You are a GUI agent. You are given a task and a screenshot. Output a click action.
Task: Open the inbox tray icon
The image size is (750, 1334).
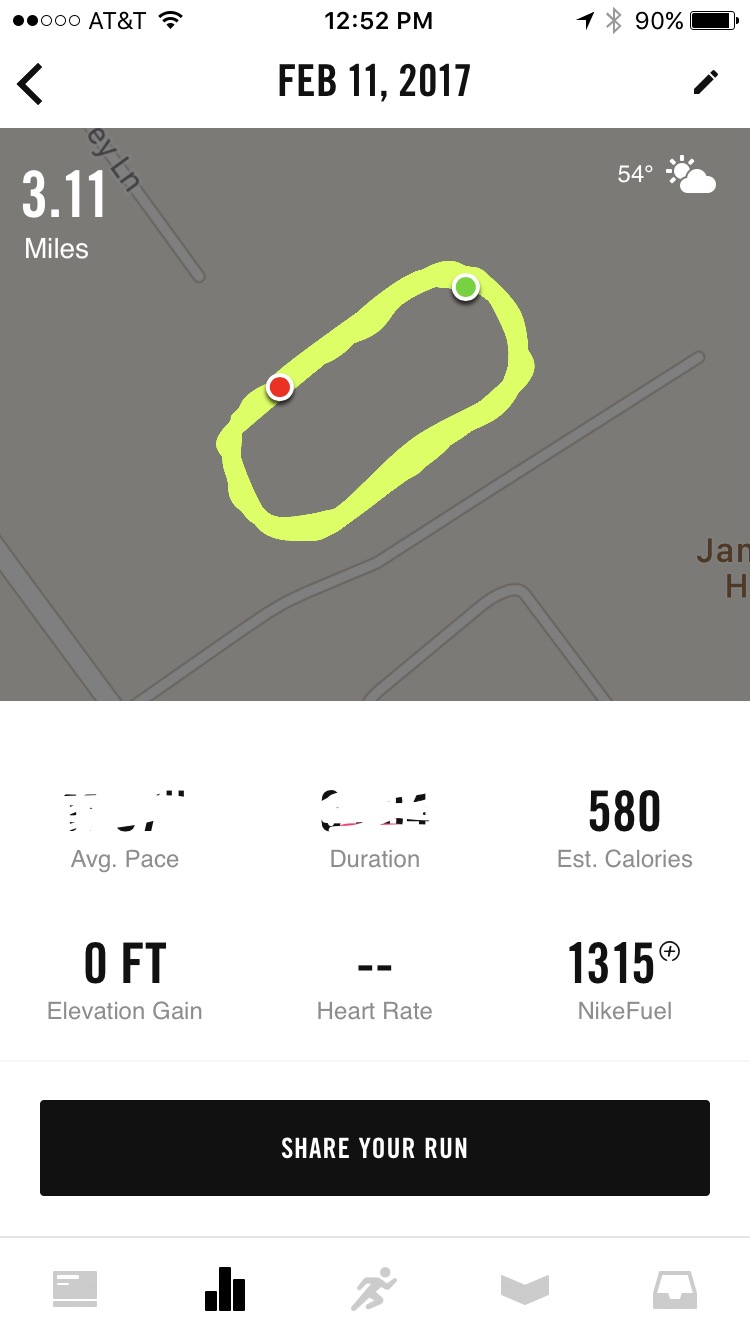pyautogui.click(x=675, y=1289)
